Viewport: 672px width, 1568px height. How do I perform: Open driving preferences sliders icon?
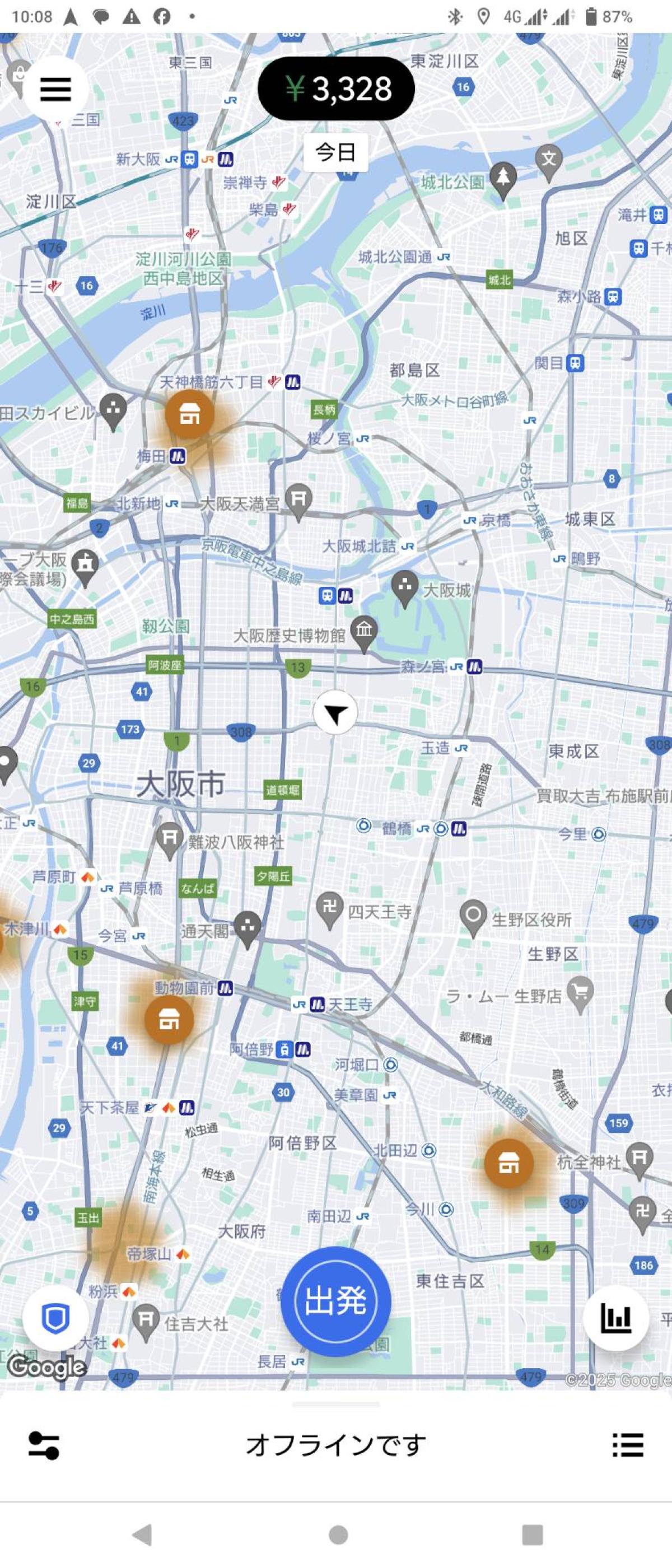44,1445
